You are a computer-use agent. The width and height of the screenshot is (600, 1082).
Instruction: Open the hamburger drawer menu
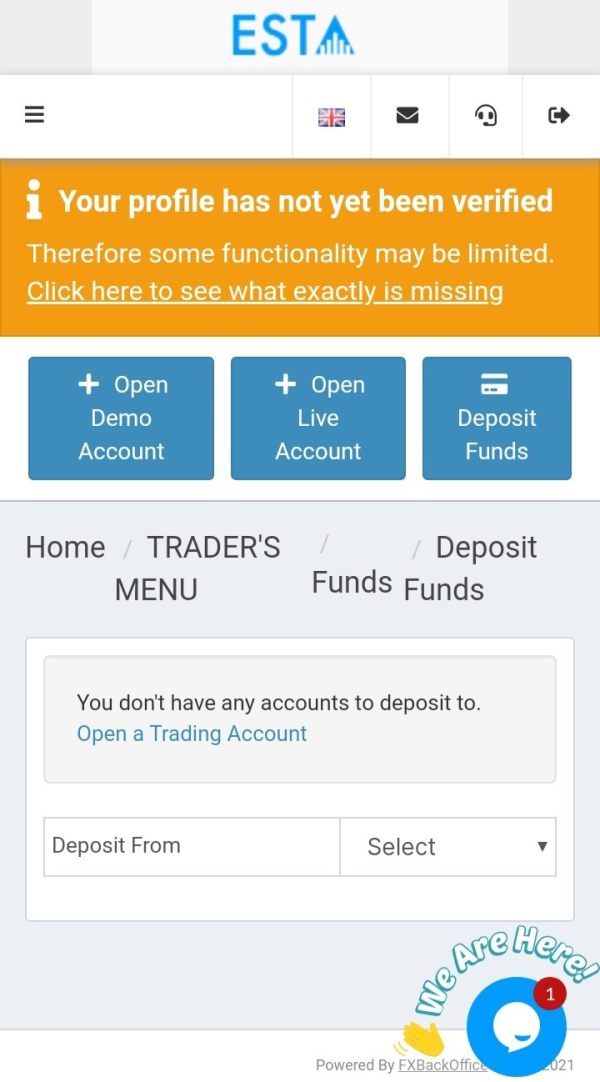tap(34, 115)
